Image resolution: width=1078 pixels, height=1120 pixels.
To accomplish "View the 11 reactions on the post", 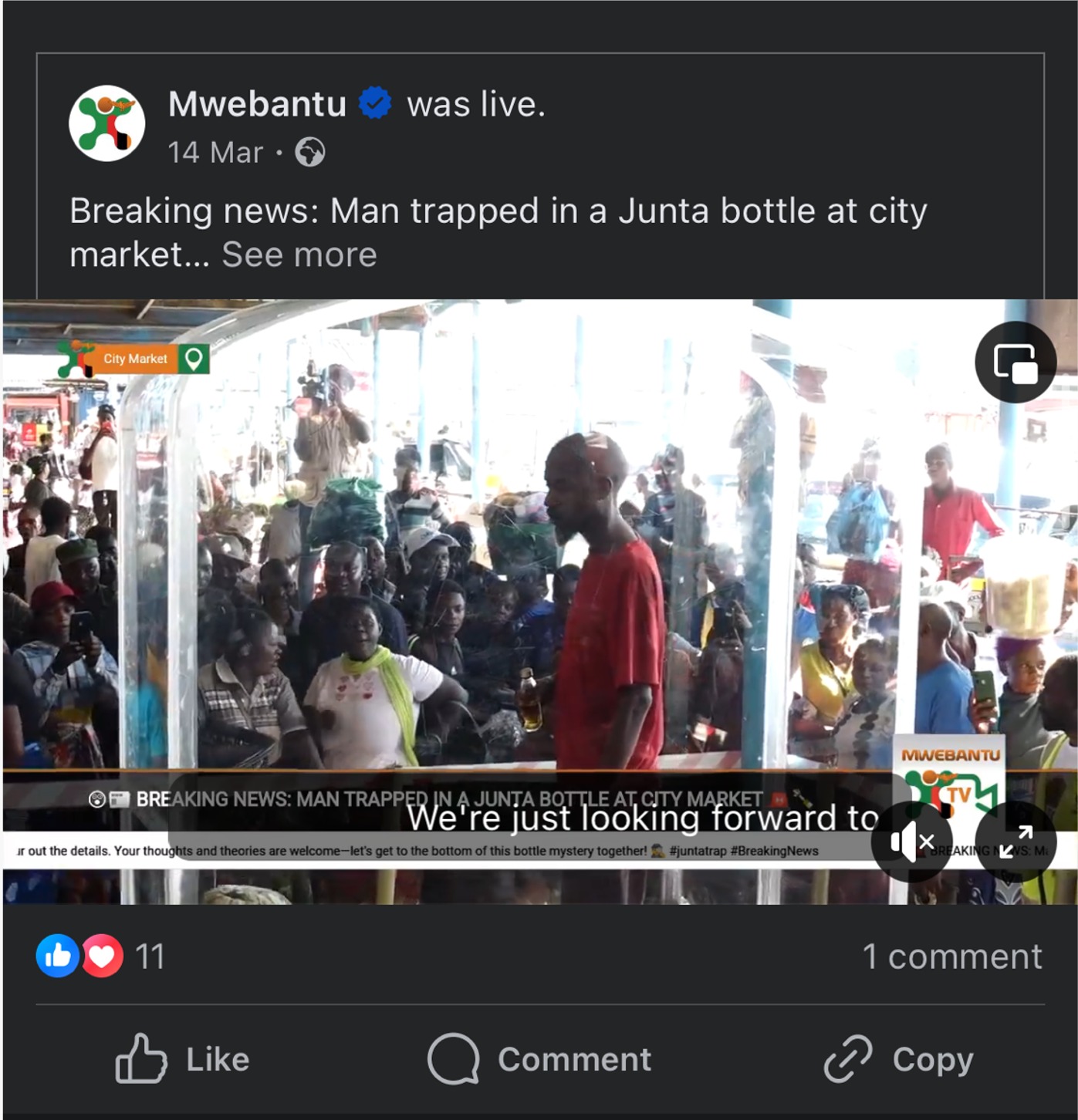I will [100, 956].
